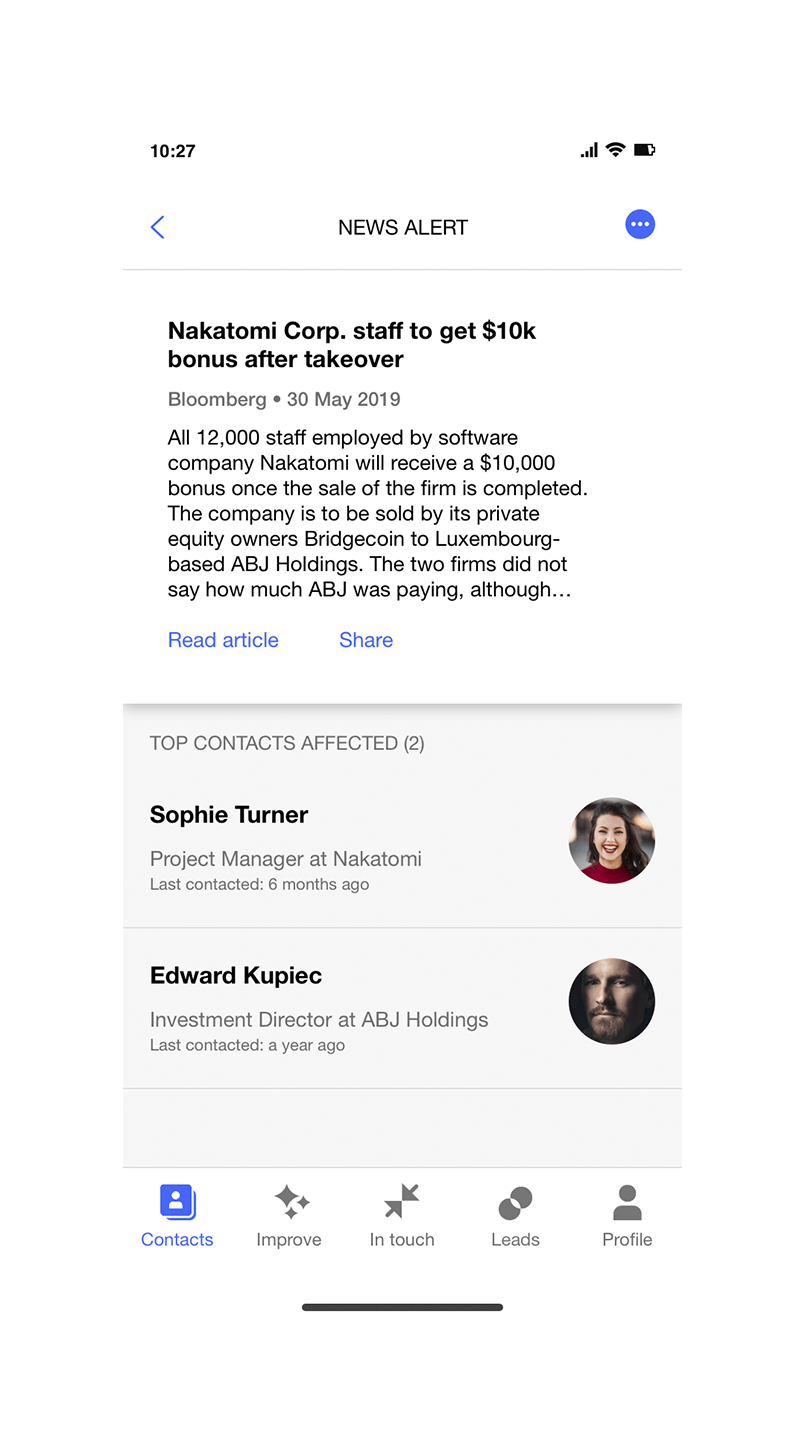Open the Profile tab

[627, 1216]
